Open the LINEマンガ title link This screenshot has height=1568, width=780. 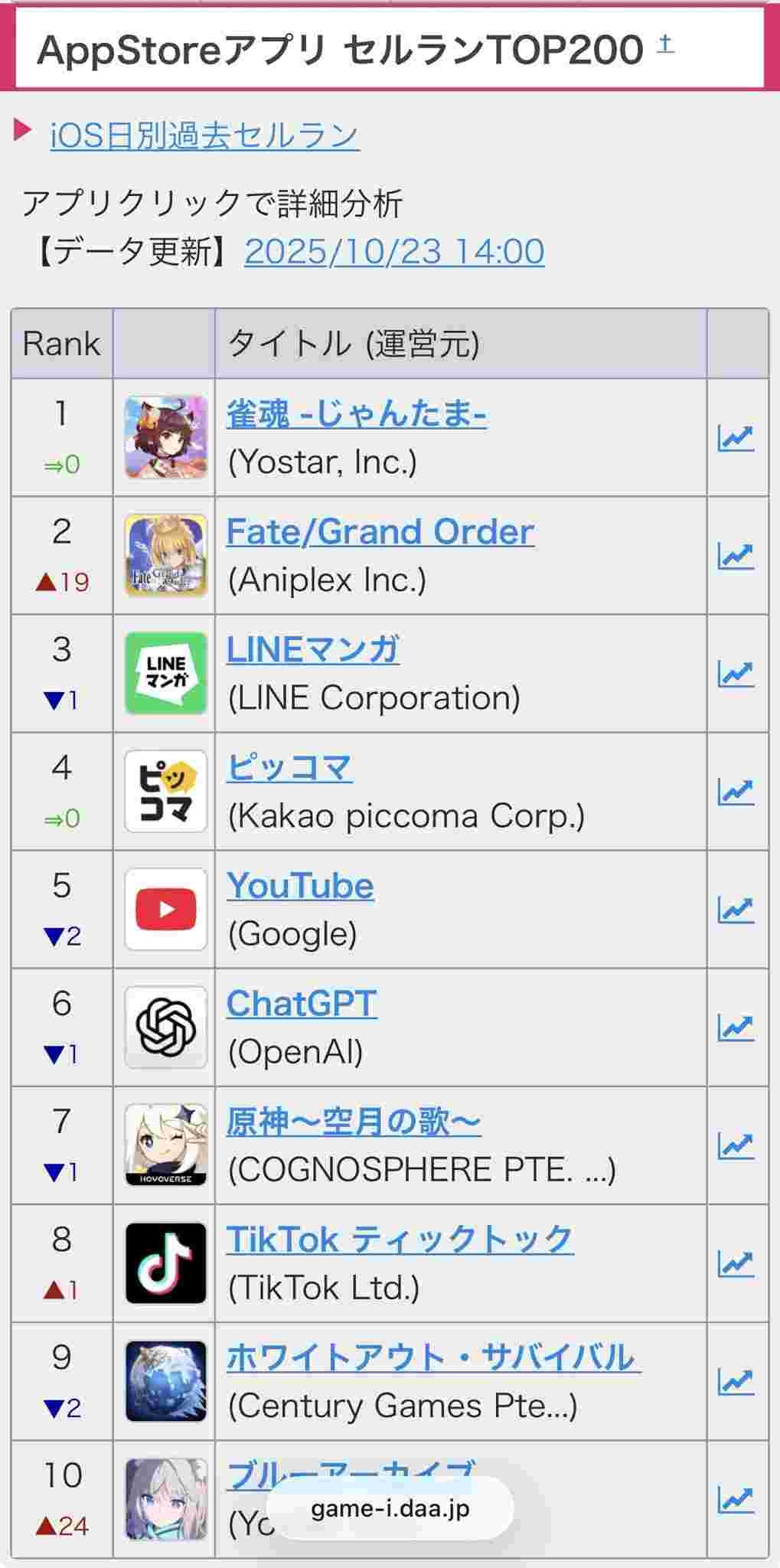click(x=312, y=650)
